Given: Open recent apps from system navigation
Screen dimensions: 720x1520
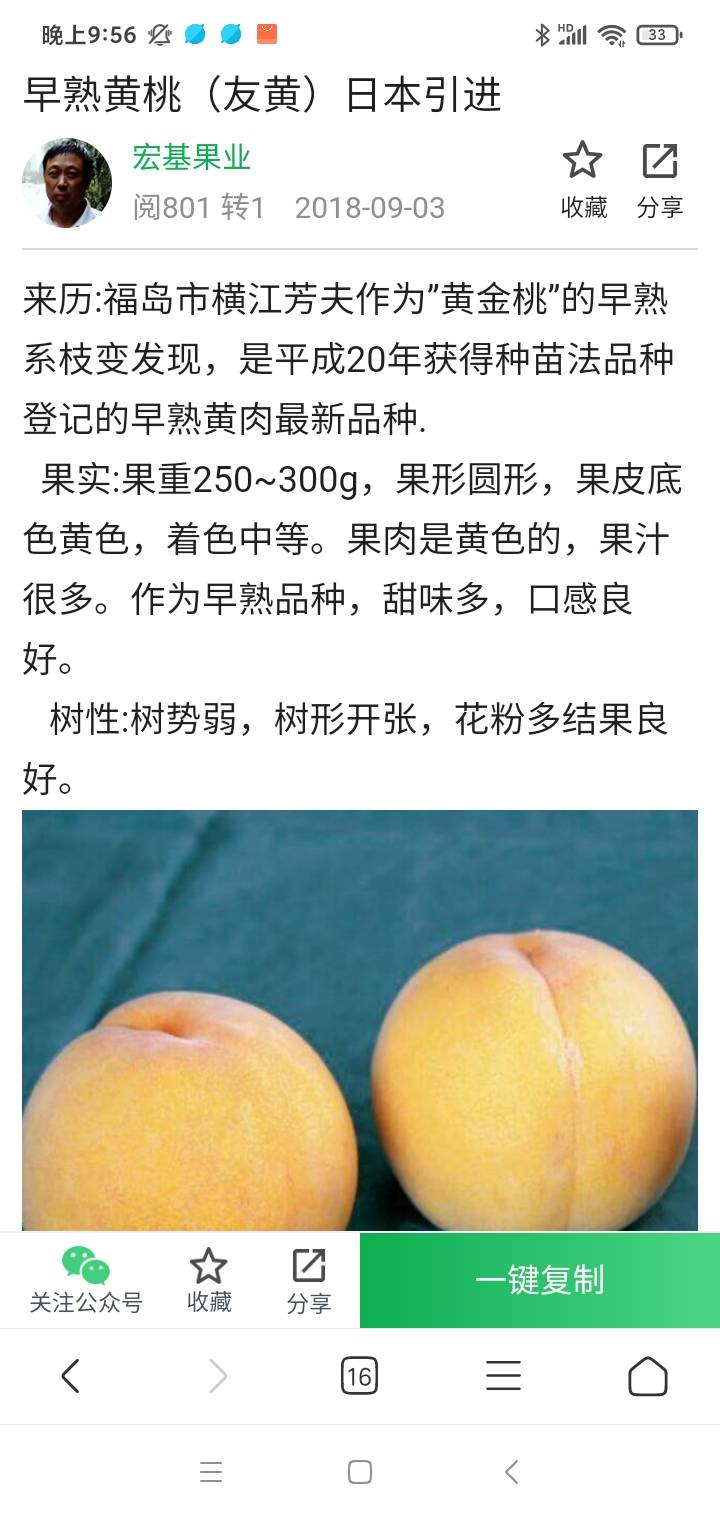Looking at the screenshot, I should (210, 1472).
